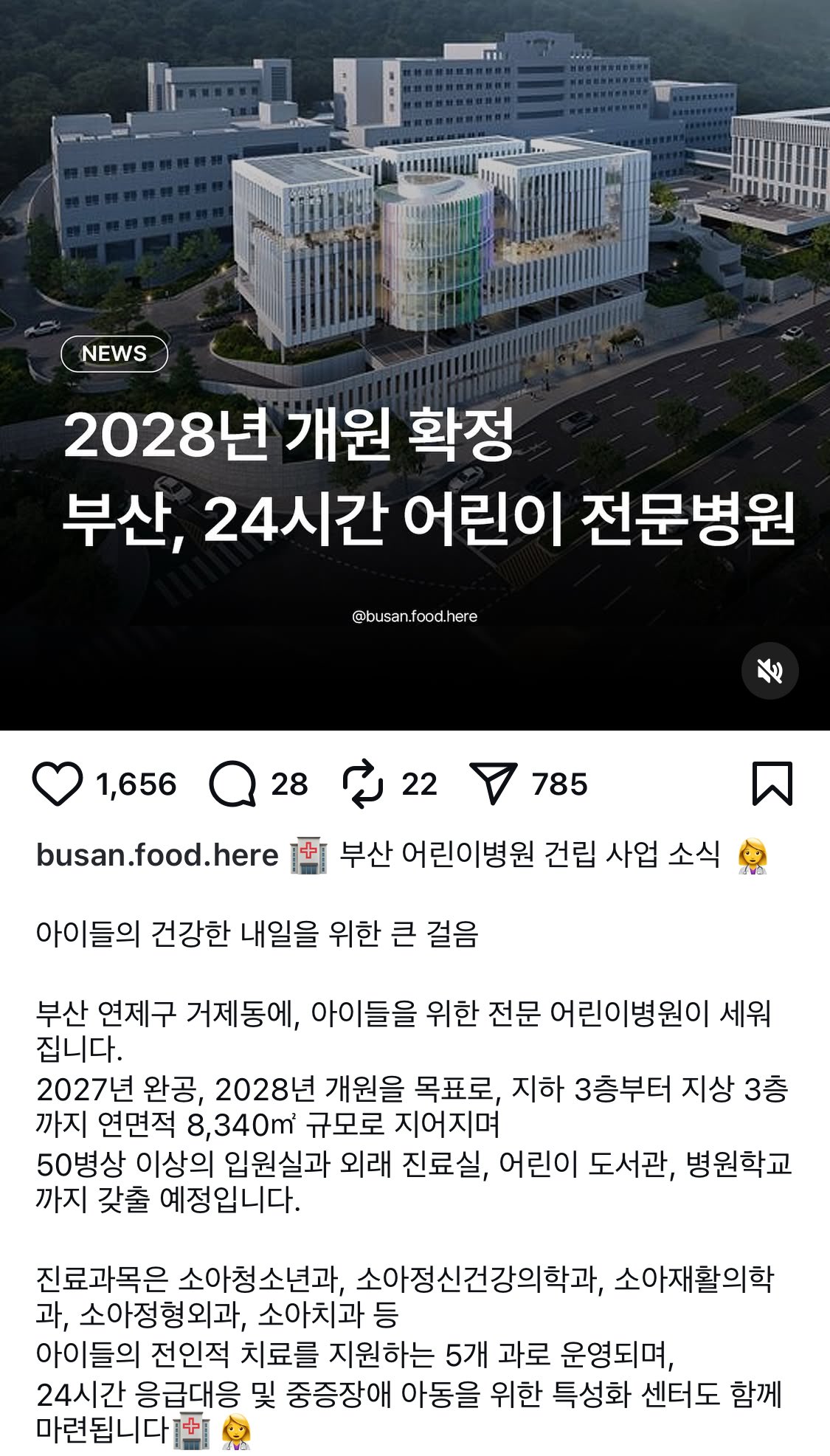The height and width of the screenshot is (1456, 830).
Task: Select the NEWS label on the video
Action: [113, 354]
